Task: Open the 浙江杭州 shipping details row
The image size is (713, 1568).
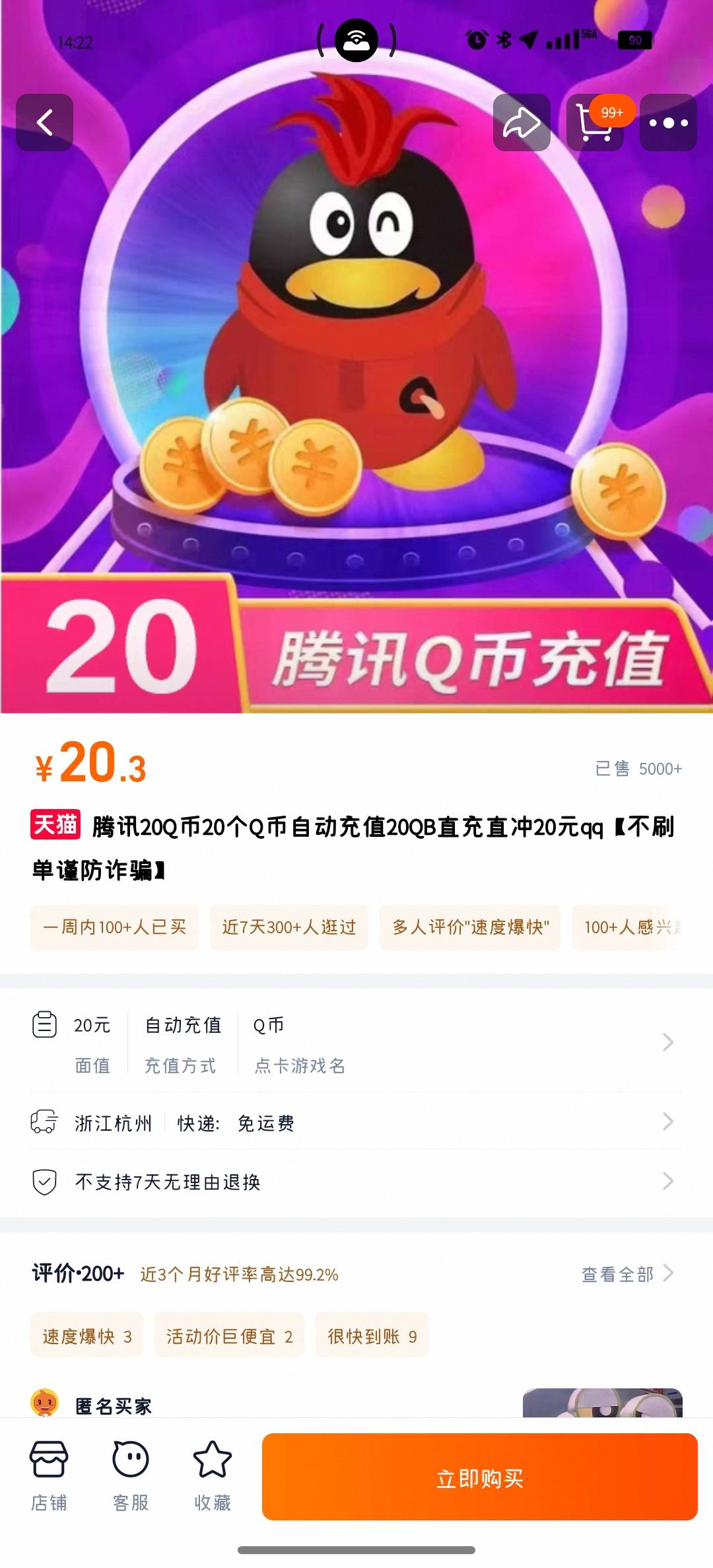Action: [356, 1122]
